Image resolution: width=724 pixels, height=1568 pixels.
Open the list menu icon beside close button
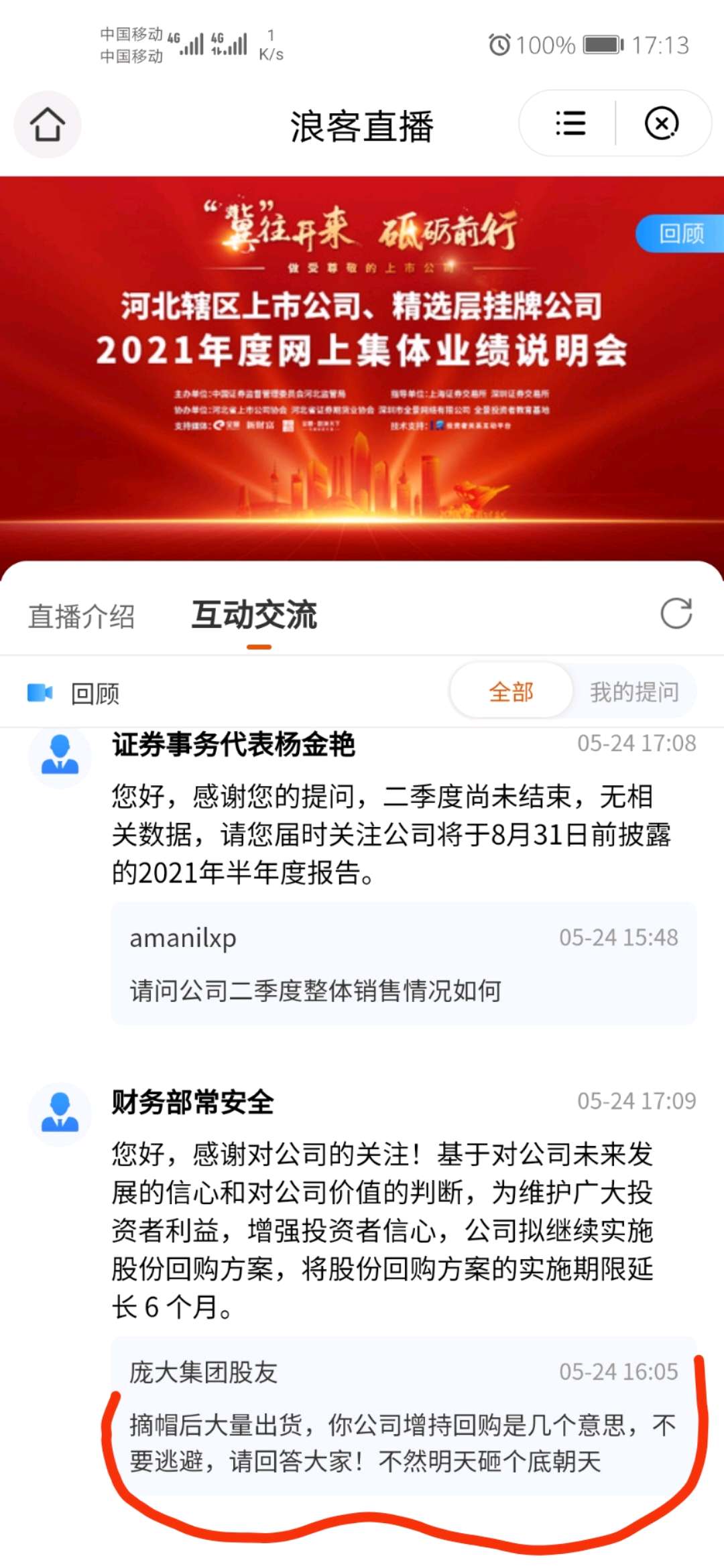568,123
